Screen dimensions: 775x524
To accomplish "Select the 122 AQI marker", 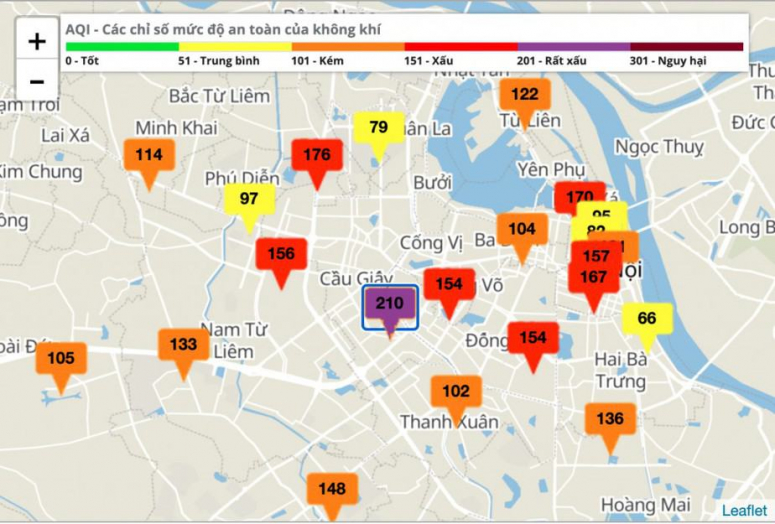I will (524, 96).
